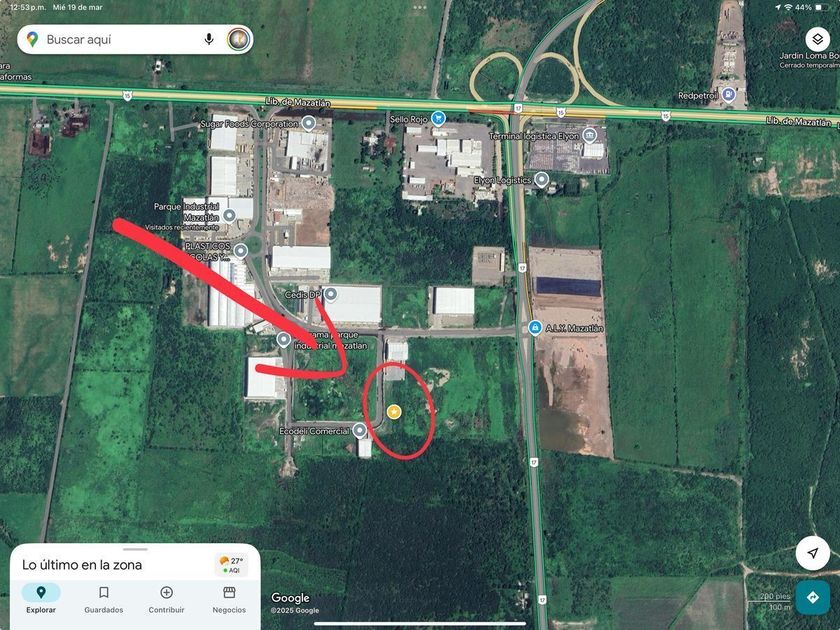This screenshot has height=630, width=840.
Task: Open the Redpetrol gas station marker
Action: point(729,95)
